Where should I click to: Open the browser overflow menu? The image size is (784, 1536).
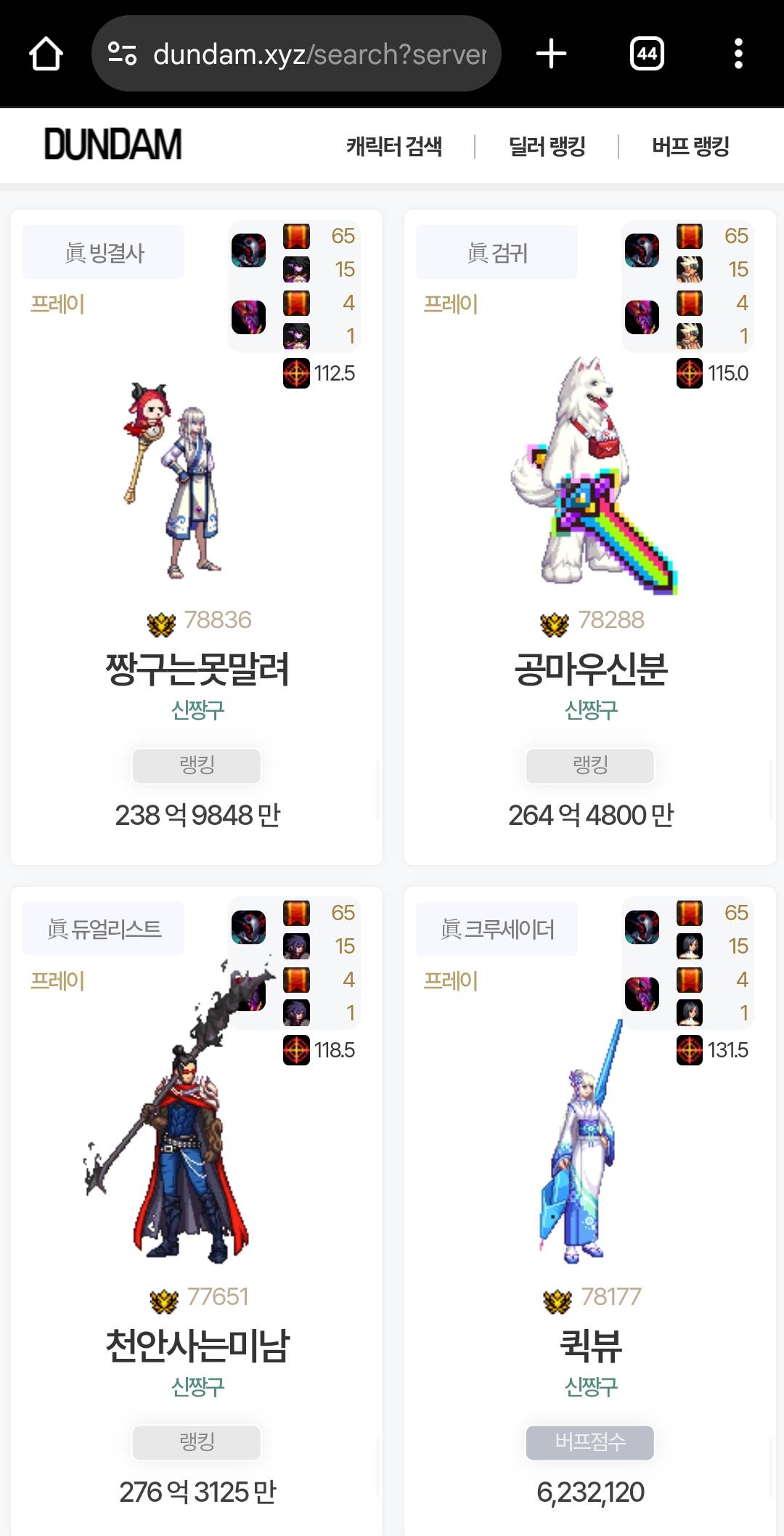click(x=738, y=54)
